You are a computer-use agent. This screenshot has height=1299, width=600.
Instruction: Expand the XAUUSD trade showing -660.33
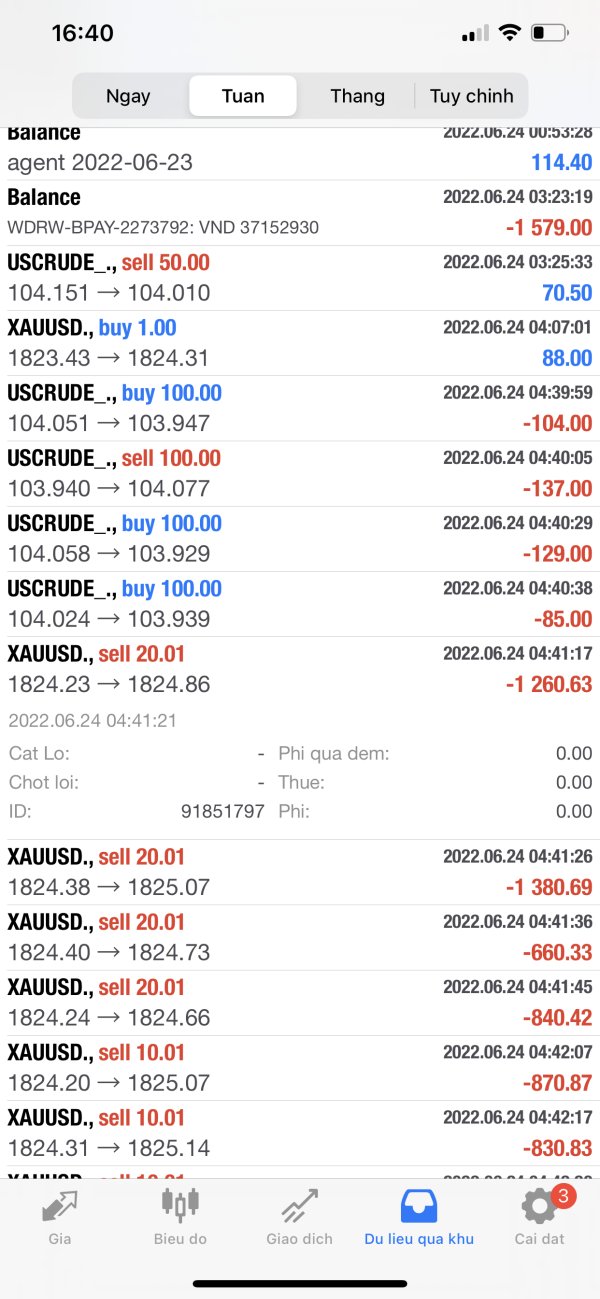[300, 937]
